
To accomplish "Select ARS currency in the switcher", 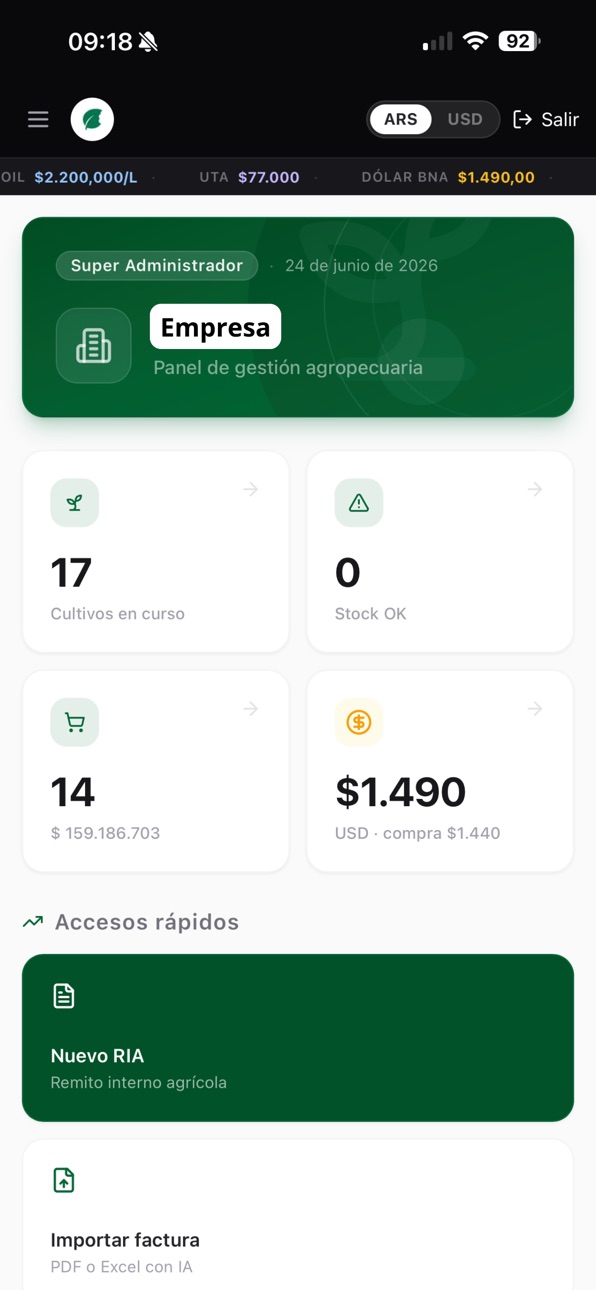I will point(401,119).
